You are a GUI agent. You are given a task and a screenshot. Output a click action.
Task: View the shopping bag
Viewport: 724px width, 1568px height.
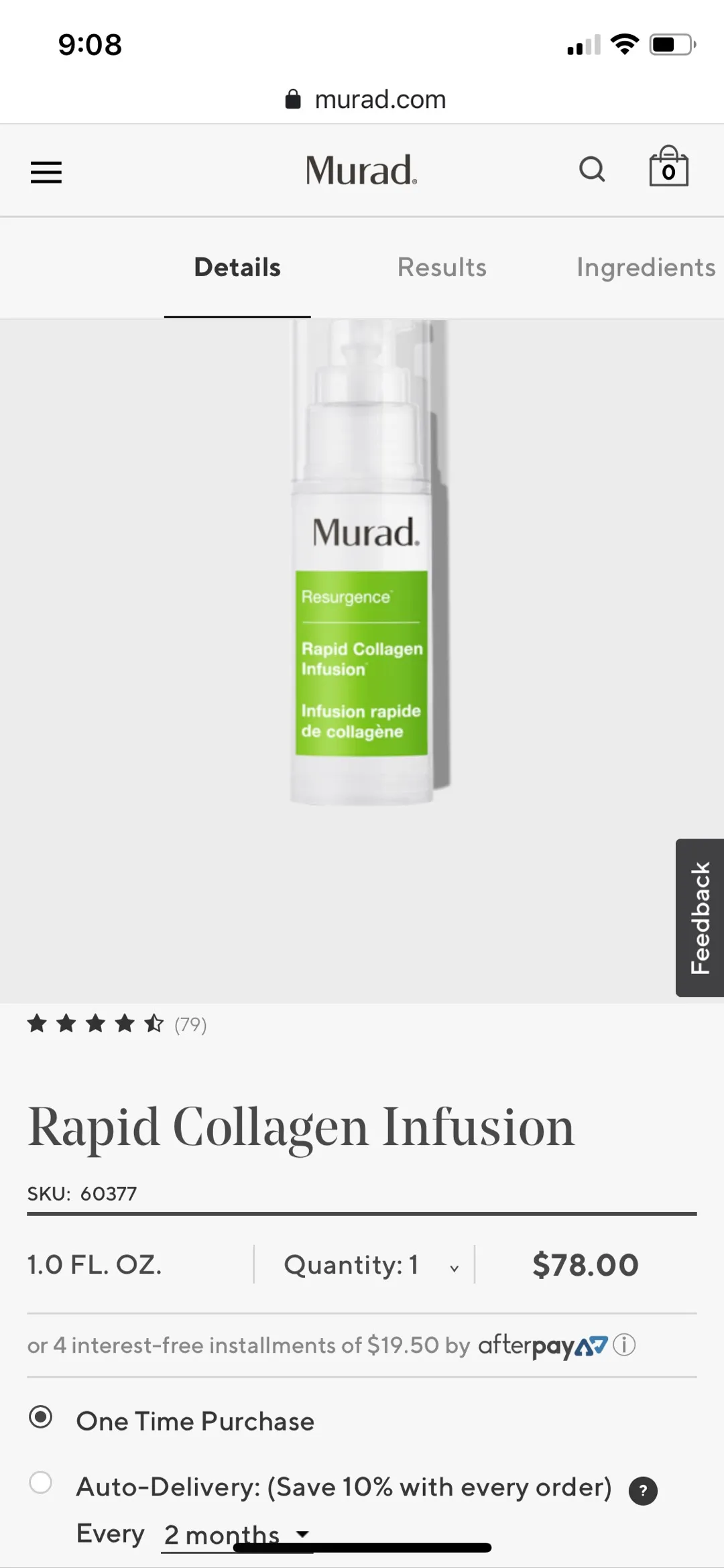coord(668,168)
